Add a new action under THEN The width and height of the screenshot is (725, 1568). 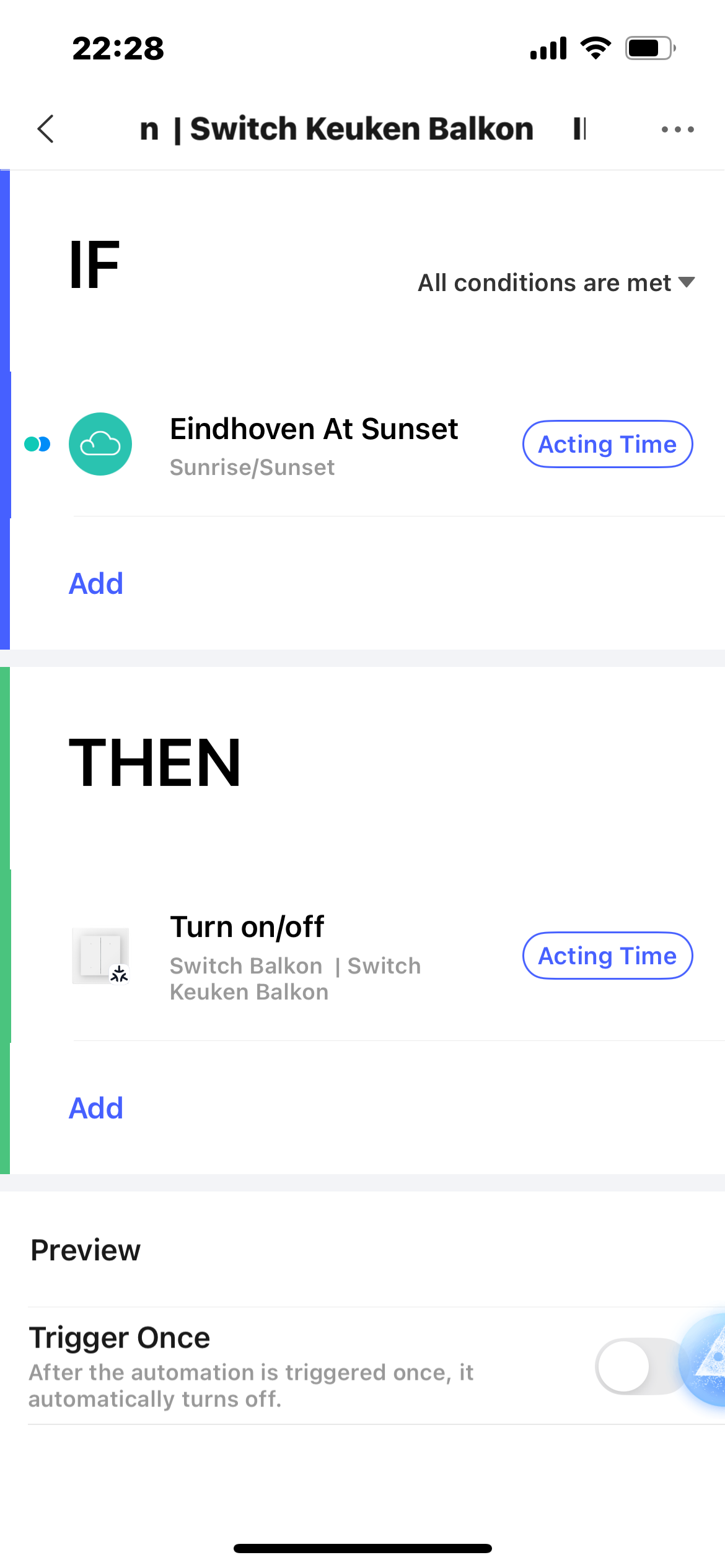tap(96, 1108)
